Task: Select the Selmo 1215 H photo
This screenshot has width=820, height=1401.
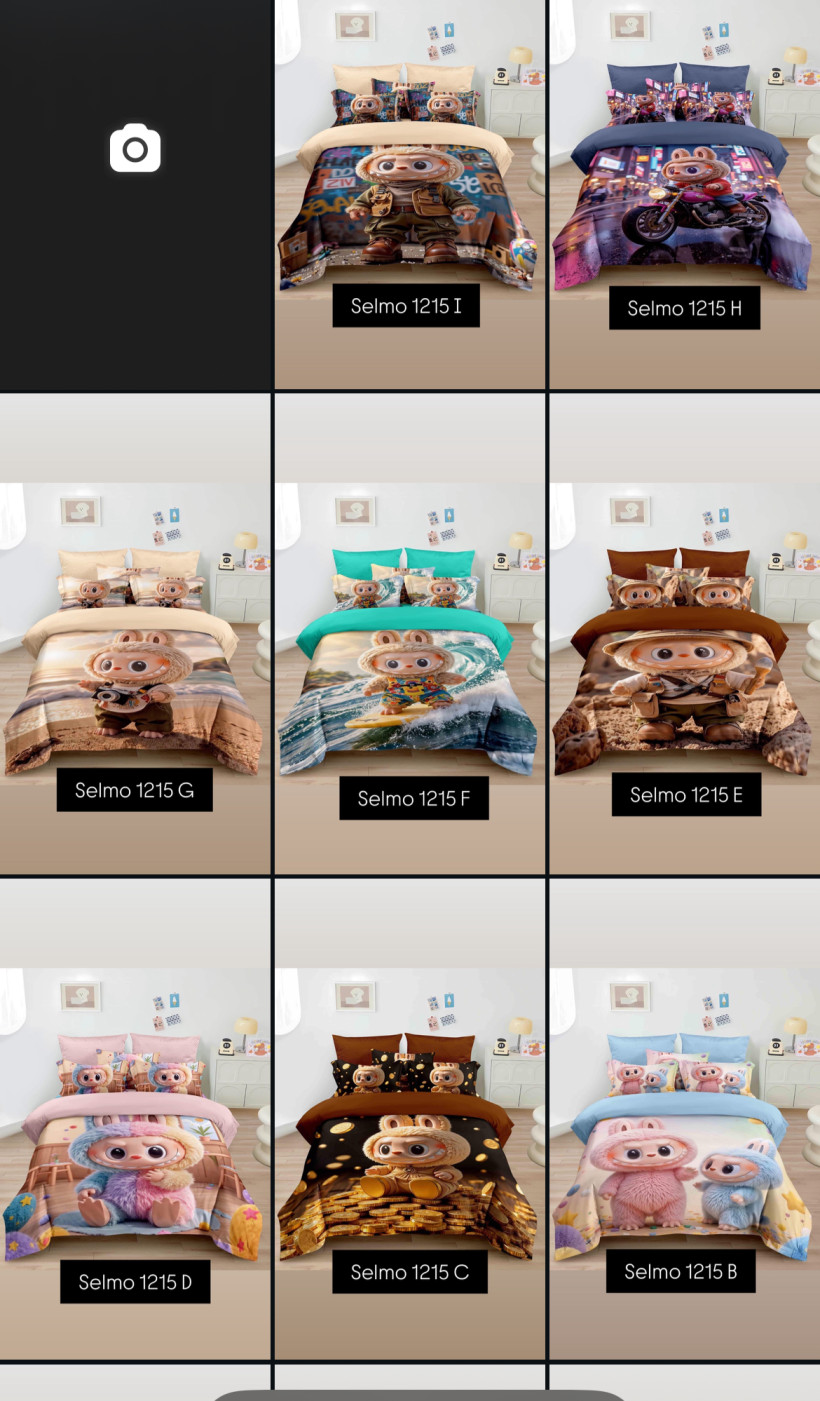Action: pos(685,195)
